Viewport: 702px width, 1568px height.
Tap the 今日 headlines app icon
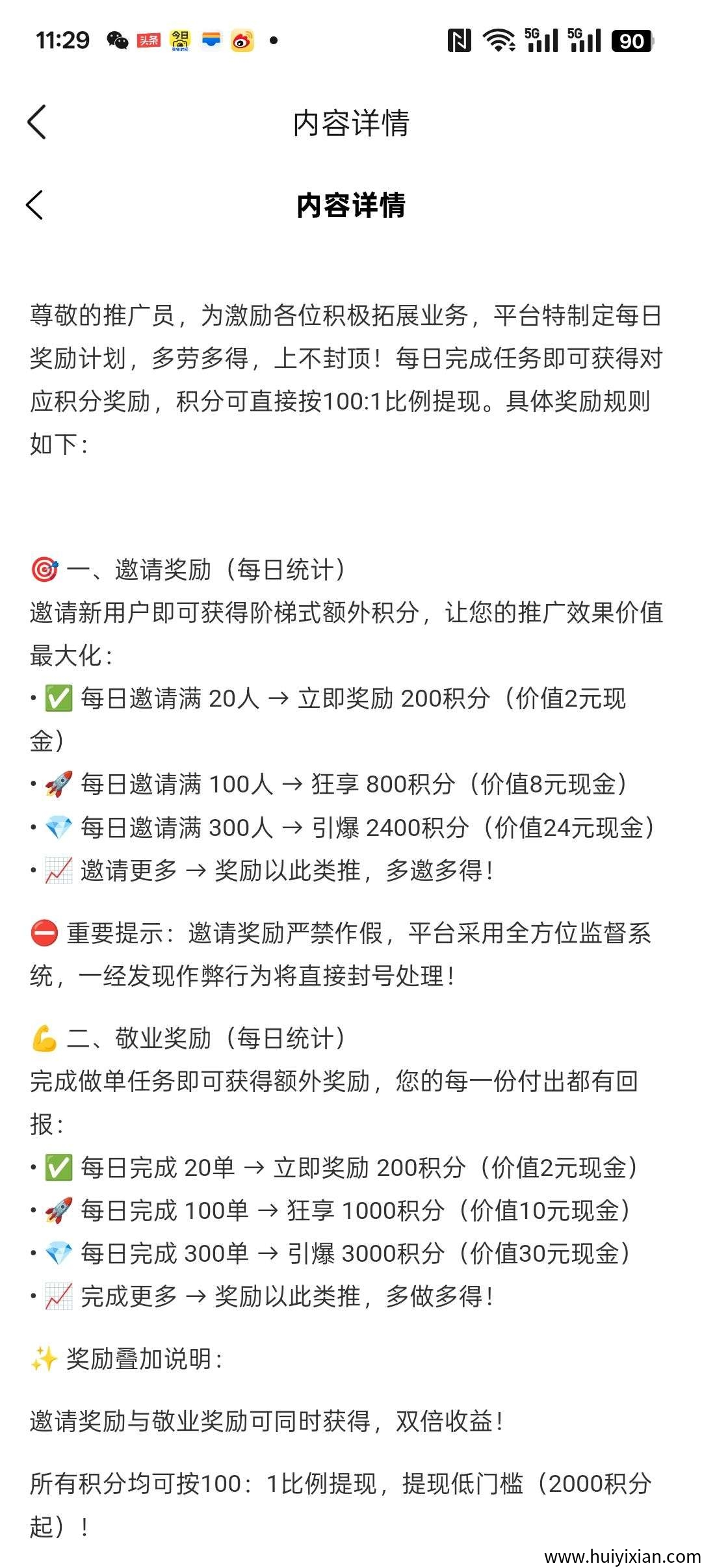[179, 40]
